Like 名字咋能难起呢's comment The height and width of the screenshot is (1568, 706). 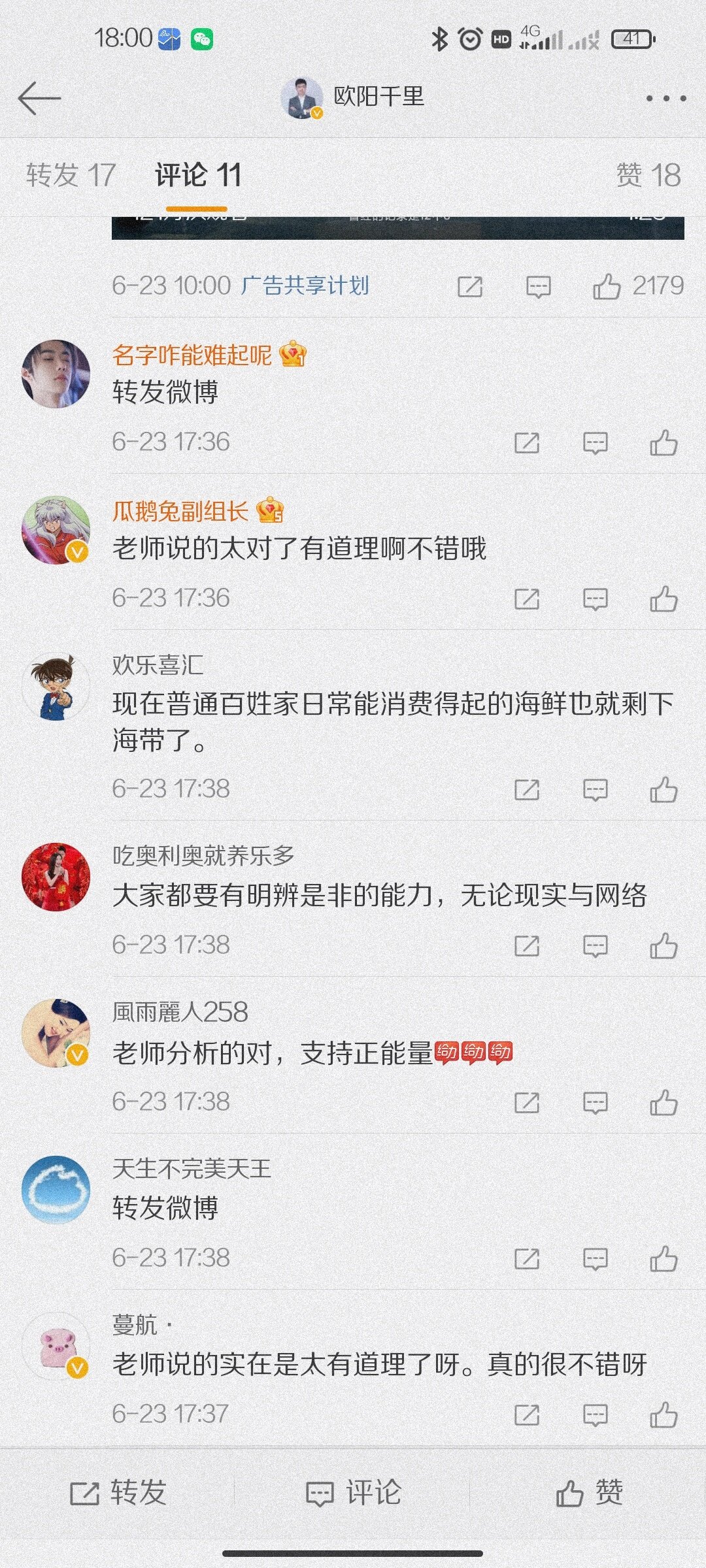tap(664, 442)
